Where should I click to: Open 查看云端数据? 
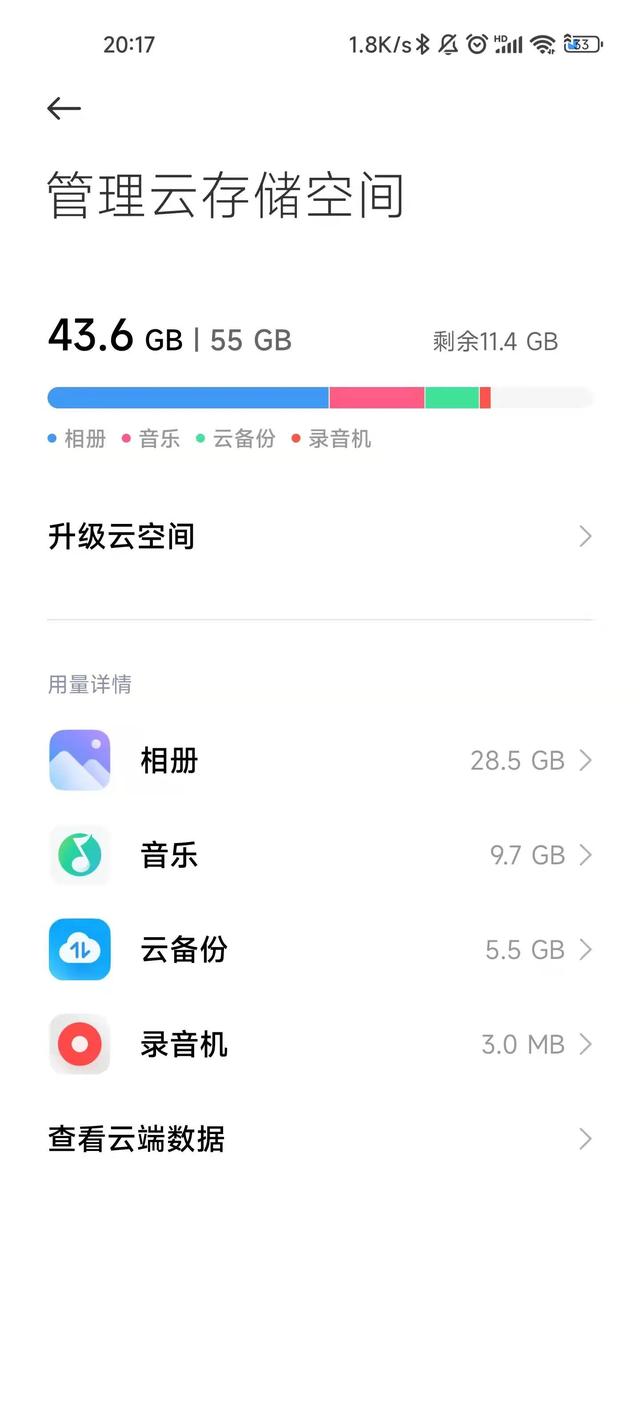point(320,1139)
